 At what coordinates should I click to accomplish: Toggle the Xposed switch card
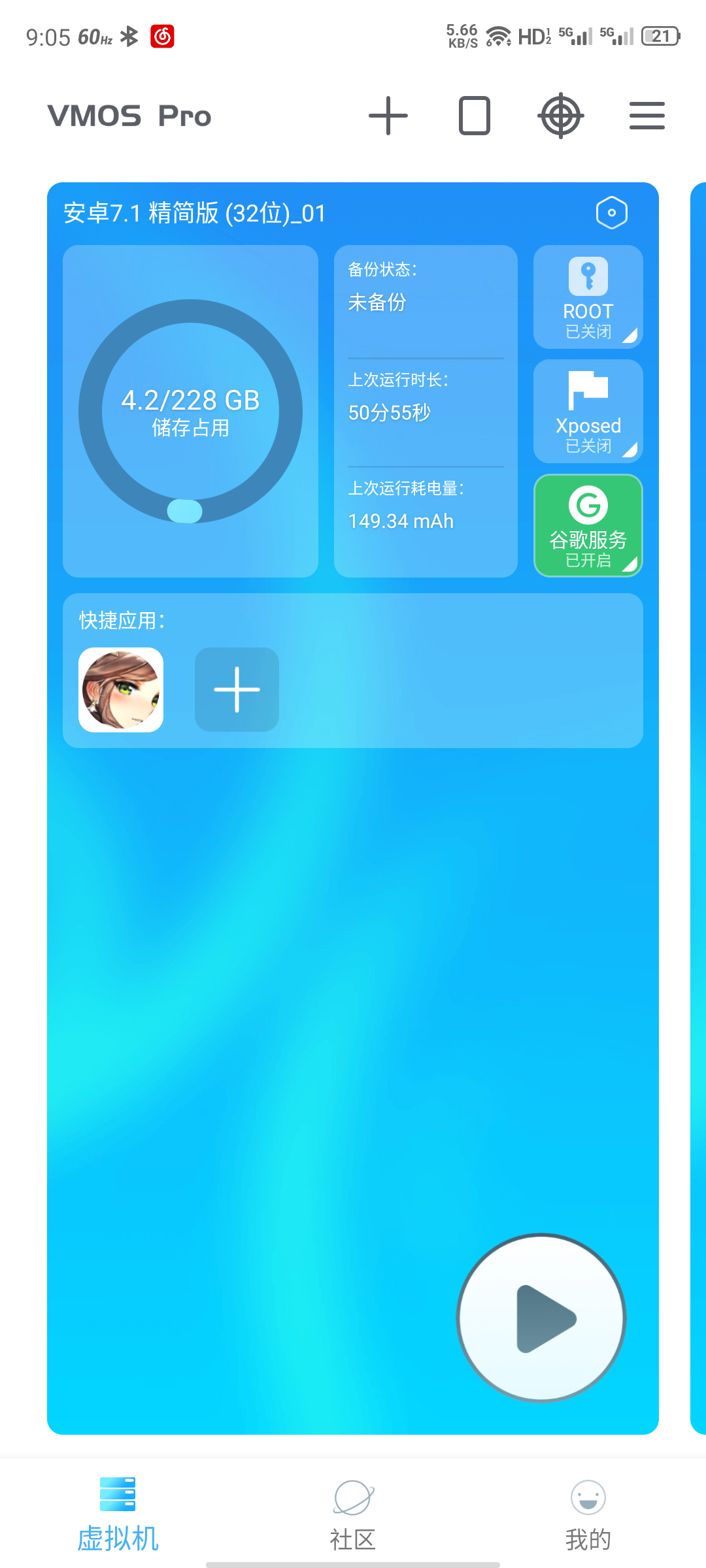pyautogui.click(x=588, y=412)
